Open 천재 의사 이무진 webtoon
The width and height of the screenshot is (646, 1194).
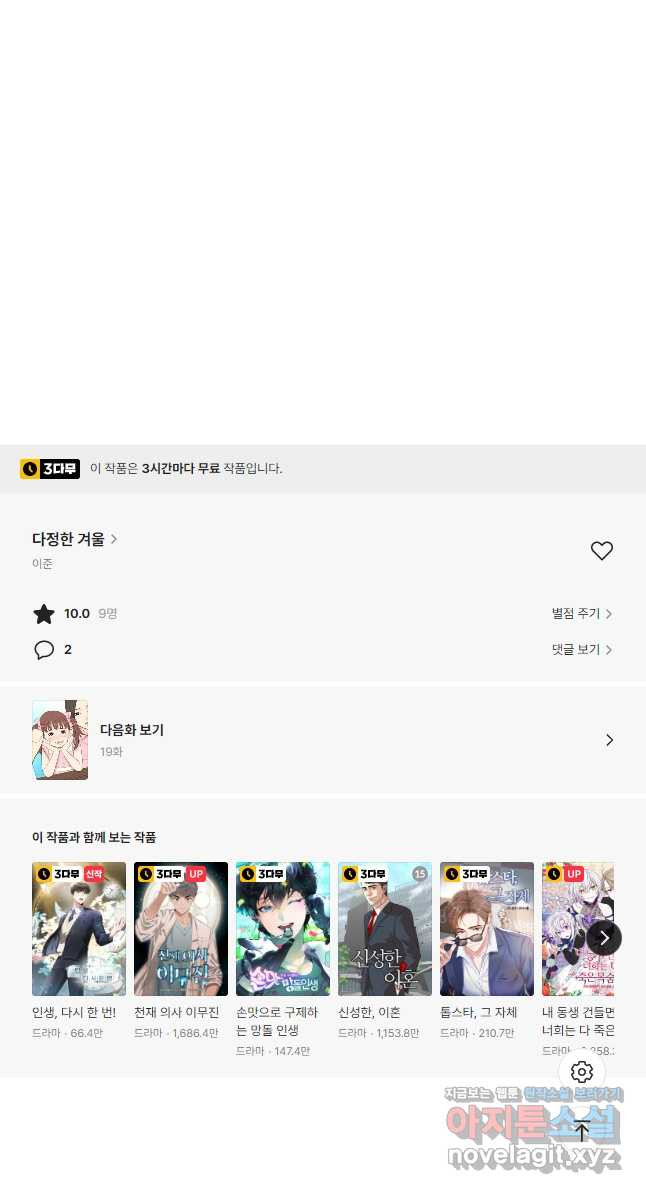point(181,929)
